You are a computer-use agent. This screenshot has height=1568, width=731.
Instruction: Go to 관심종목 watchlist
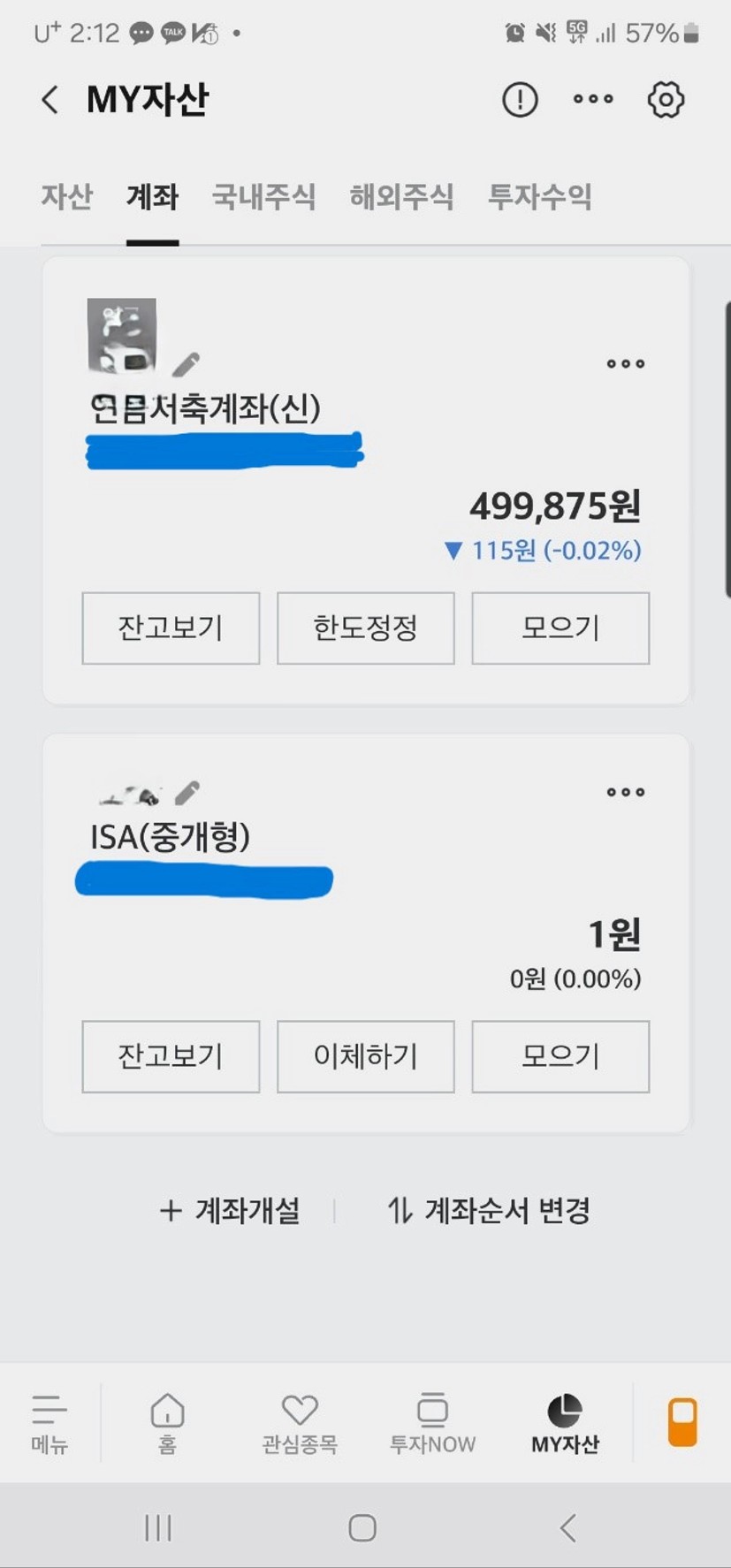(x=300, y=1423)
